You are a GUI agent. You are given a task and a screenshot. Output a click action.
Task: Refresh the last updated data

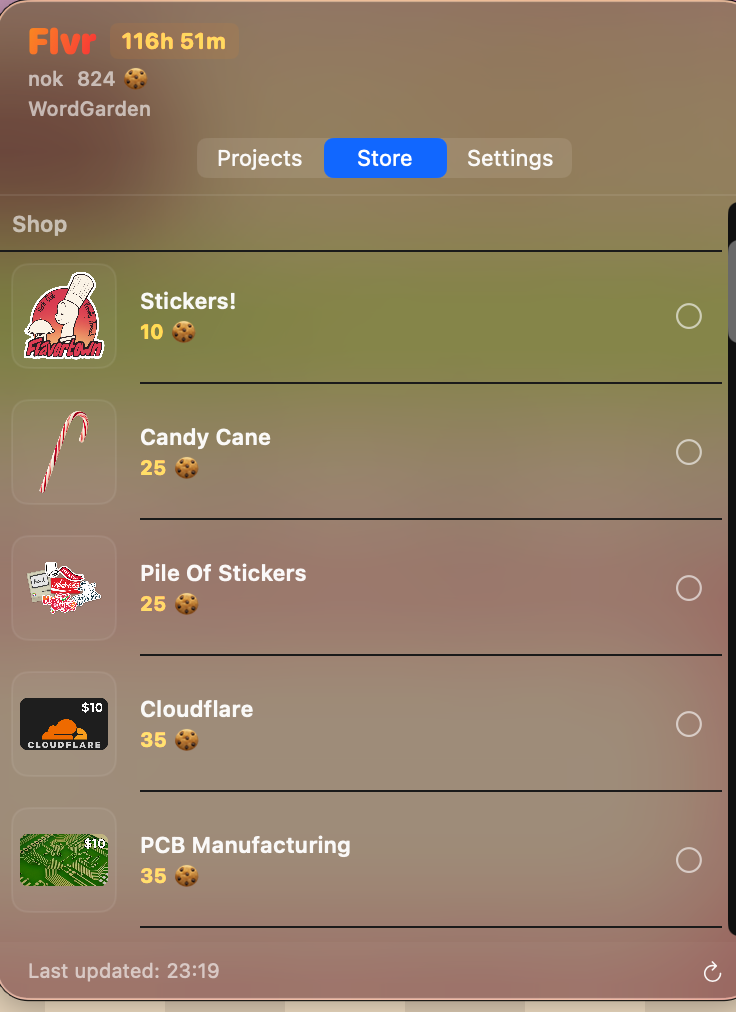712,972
